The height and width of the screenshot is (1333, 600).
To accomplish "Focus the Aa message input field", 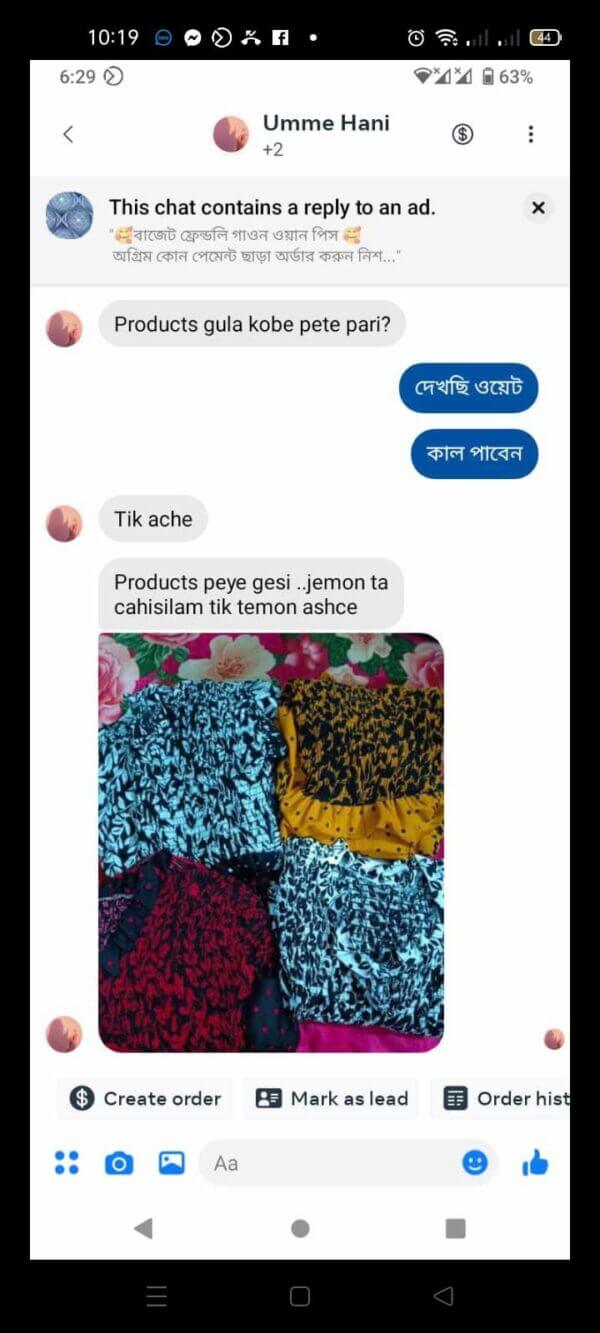I will [x=330, y=1163].
